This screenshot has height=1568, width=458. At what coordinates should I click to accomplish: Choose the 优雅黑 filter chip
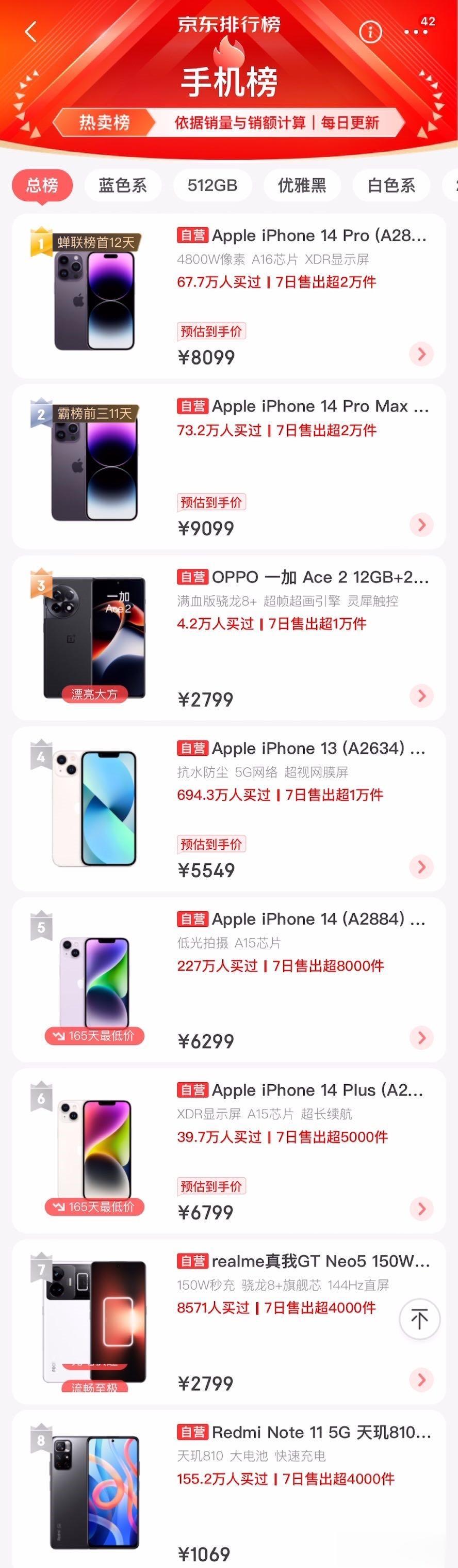click(302, 185)
